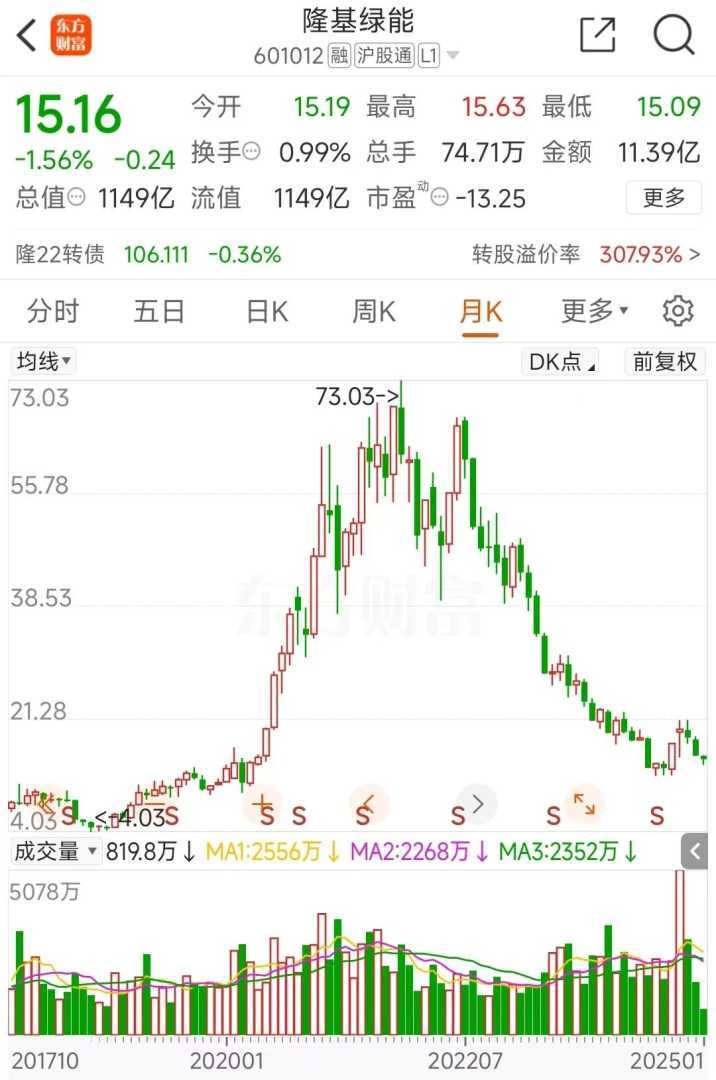Move chart cursor to next candle
The width and height of the screenshot is (716, 1080).
click(x=477, y=803)
